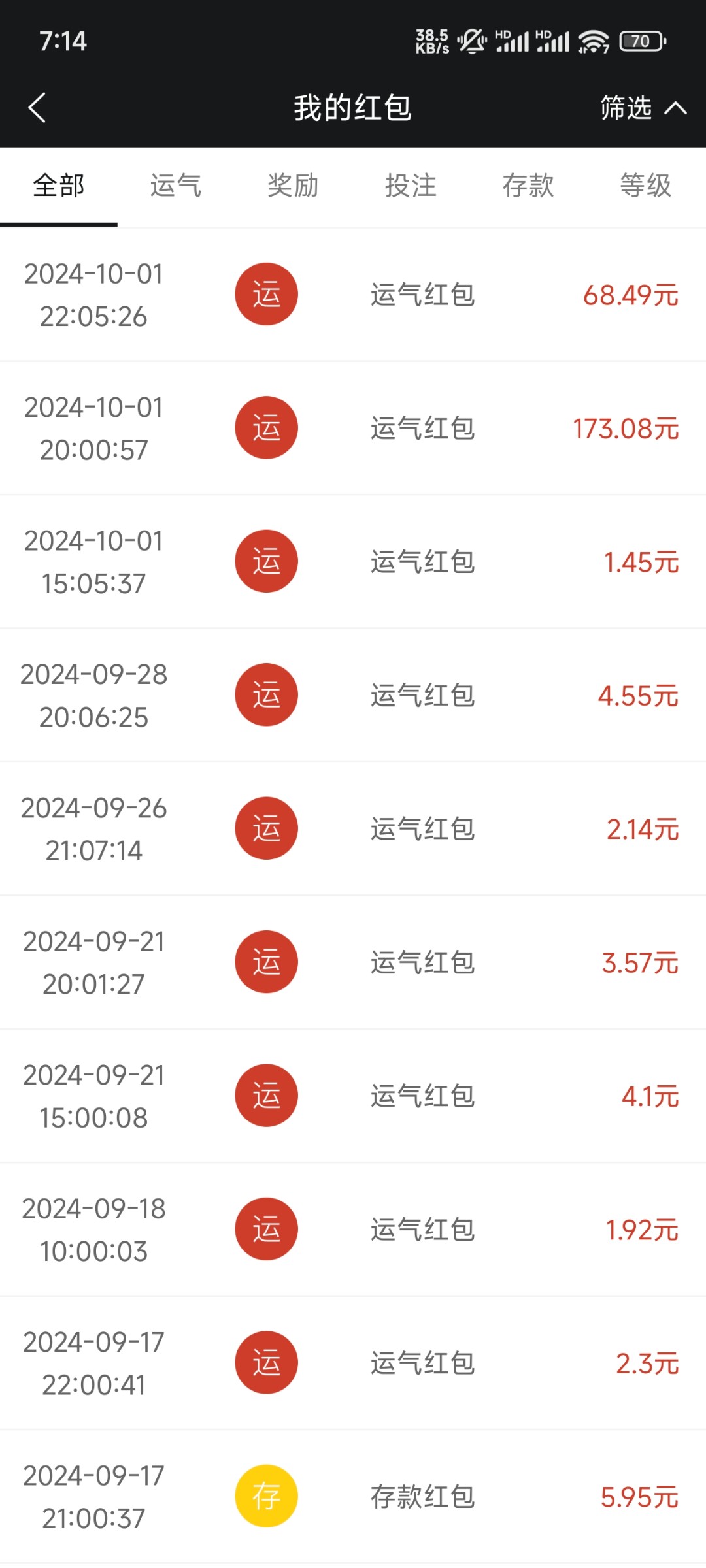
Task: Switch to the 运气 tab
Action: [176, 186]
